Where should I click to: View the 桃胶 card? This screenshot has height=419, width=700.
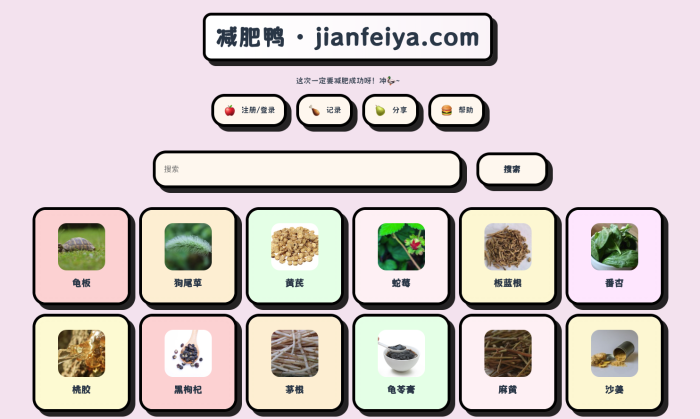pyautogui.click(x=81, y=362)
